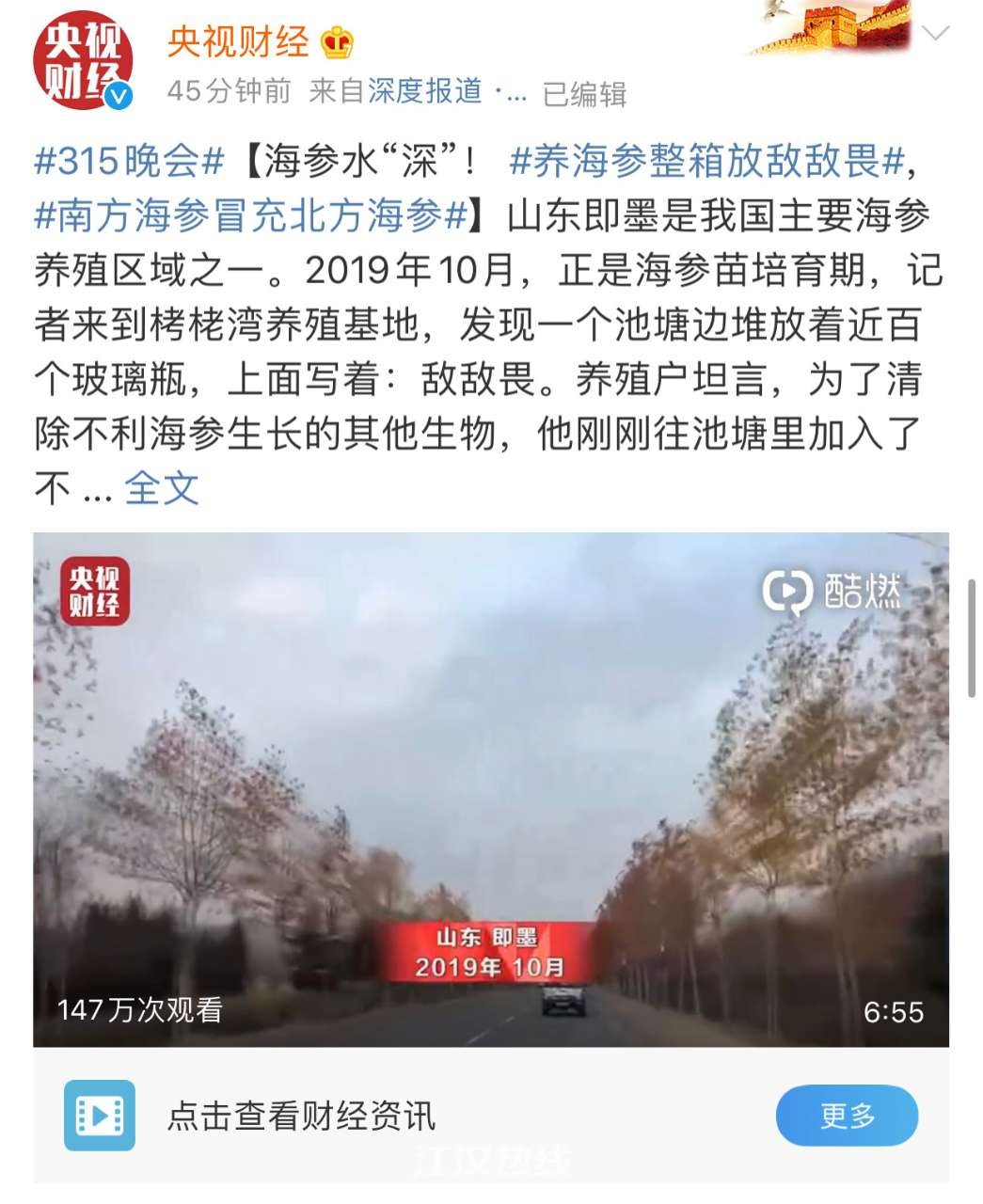This screenshot has height=1204, width=983.
Task: Open 央视财经 profile avatar
Action: point(83,61)
